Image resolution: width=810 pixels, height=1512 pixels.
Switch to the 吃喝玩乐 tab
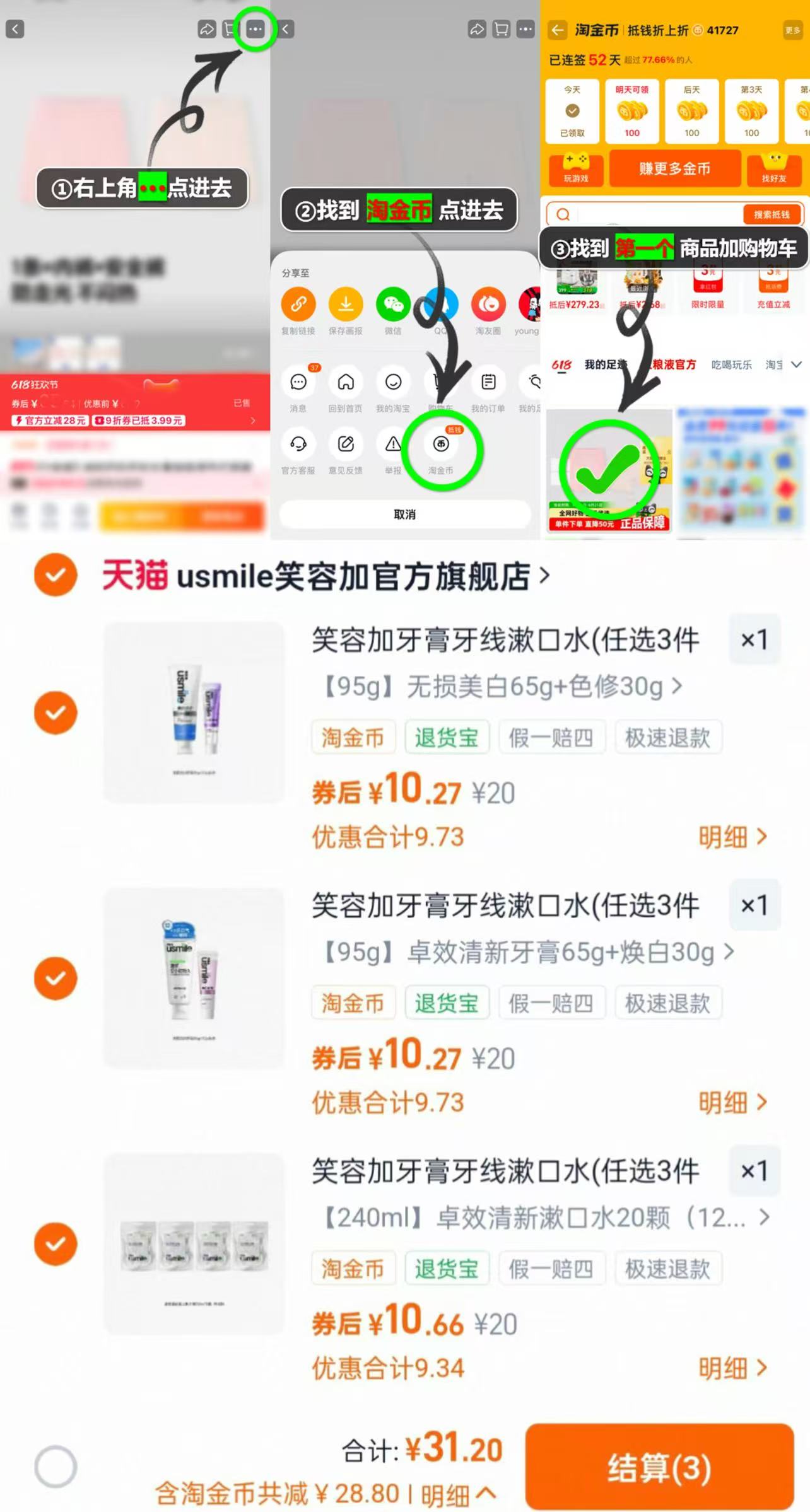coord(730,364)
